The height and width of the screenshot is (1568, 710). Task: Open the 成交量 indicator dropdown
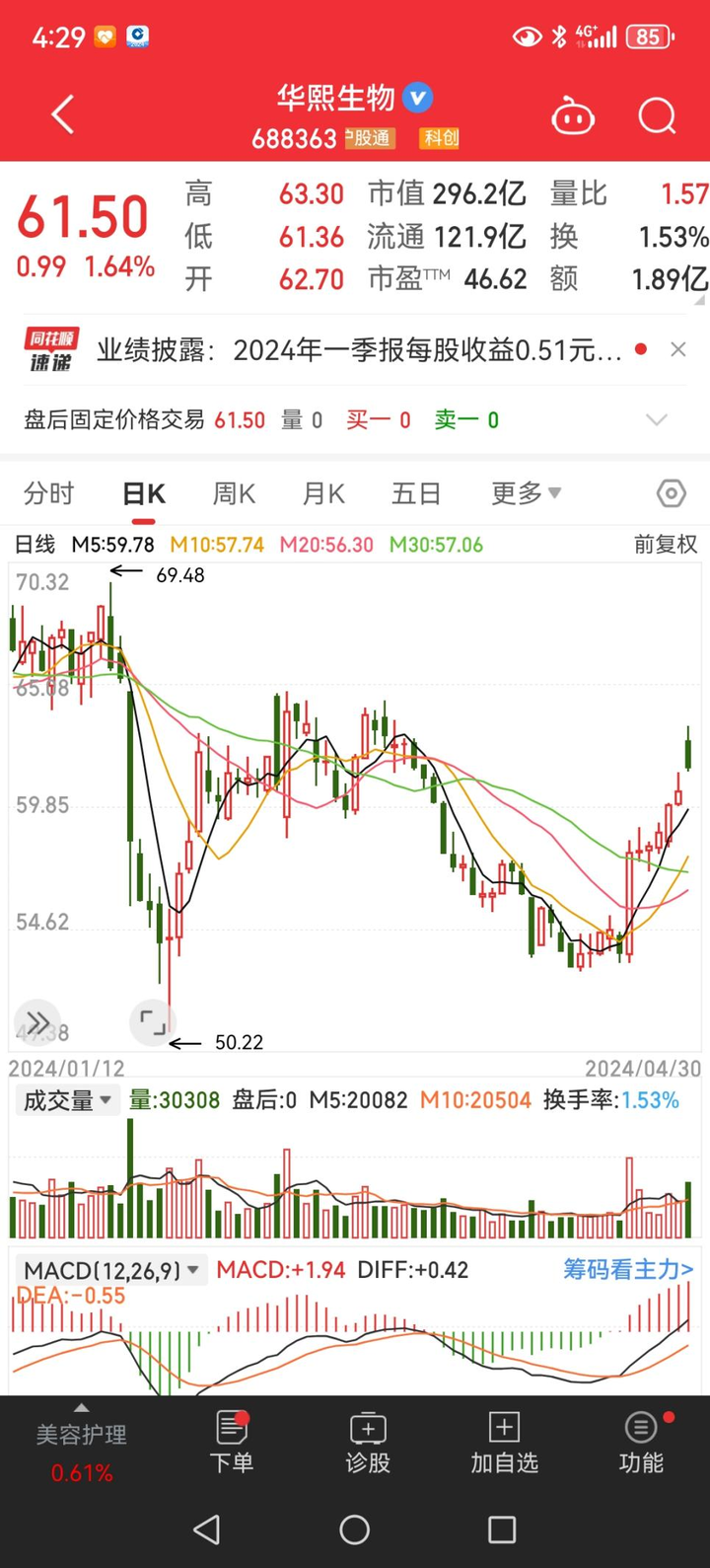pos(67,1100)
